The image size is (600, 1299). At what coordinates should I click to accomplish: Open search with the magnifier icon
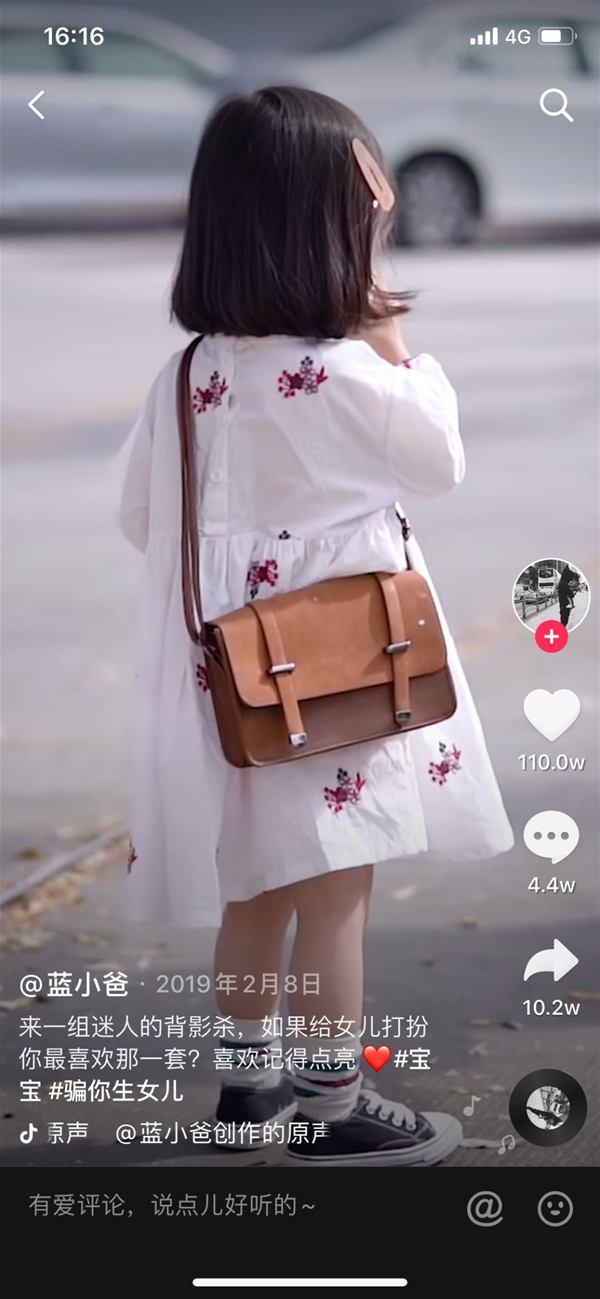(556, 105)
